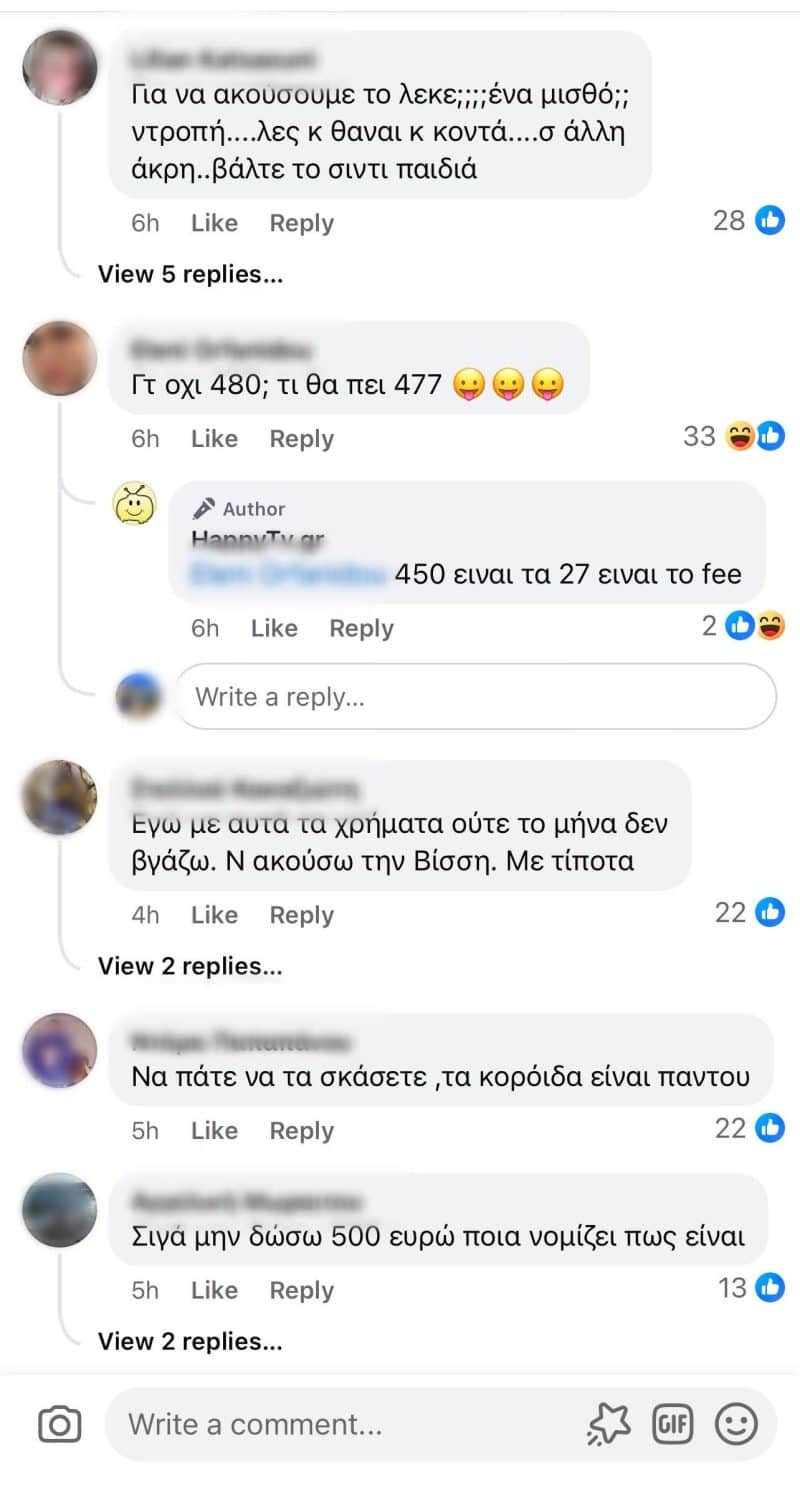
Task: Like the author's reply about the fee
Action: point(274,628)
